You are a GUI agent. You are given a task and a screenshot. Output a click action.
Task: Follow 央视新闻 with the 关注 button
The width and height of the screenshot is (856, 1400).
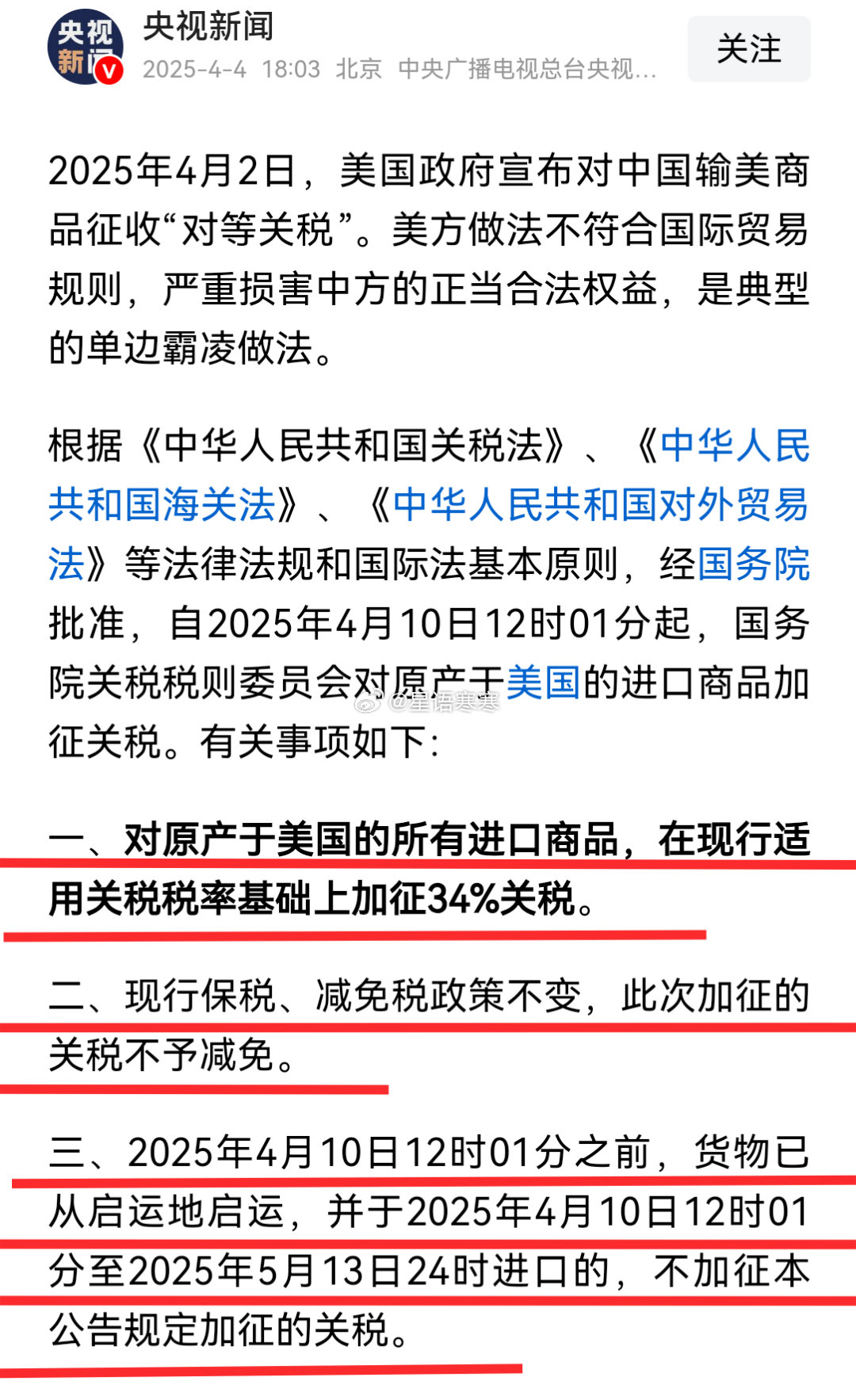pos(748,49)
